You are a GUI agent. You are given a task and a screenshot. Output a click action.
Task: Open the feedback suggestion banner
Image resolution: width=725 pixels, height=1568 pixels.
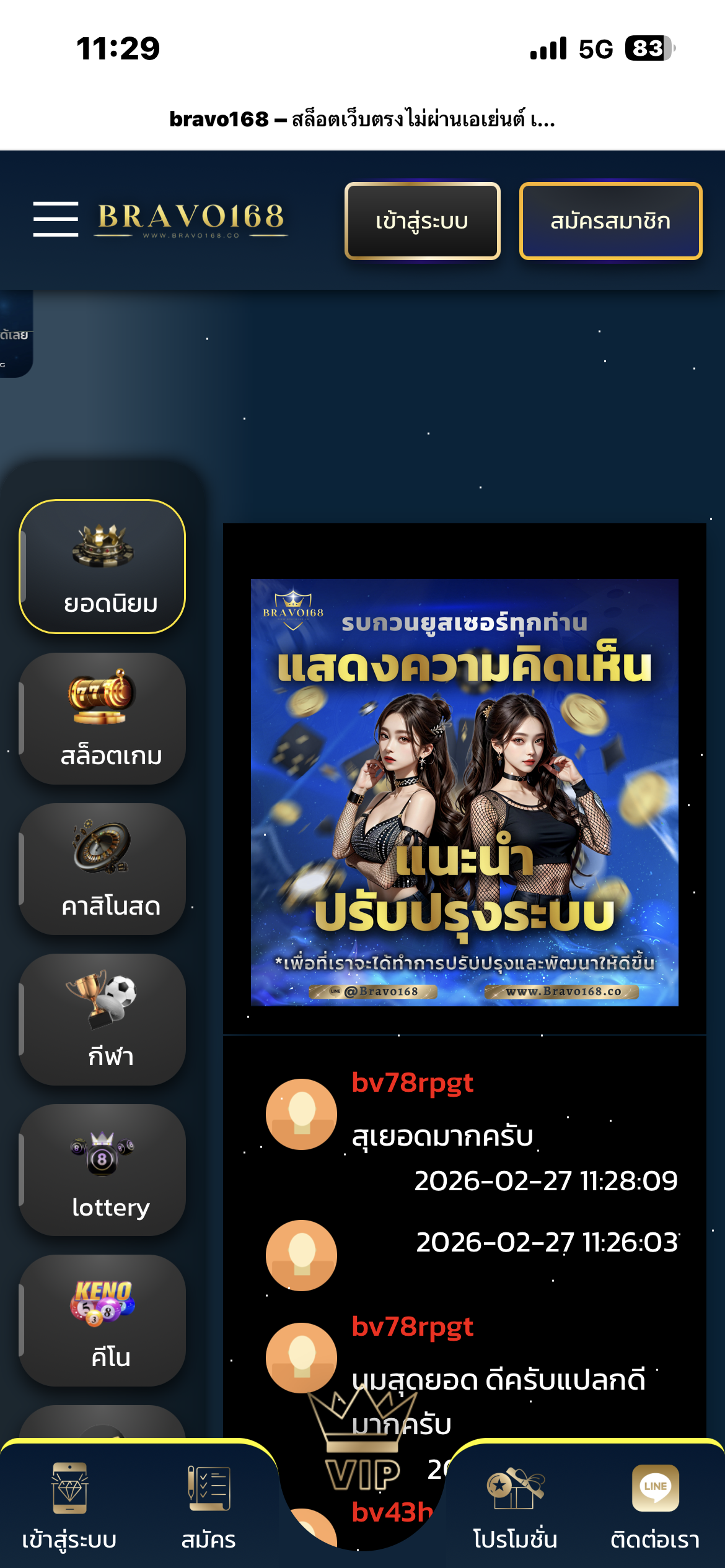464,792
